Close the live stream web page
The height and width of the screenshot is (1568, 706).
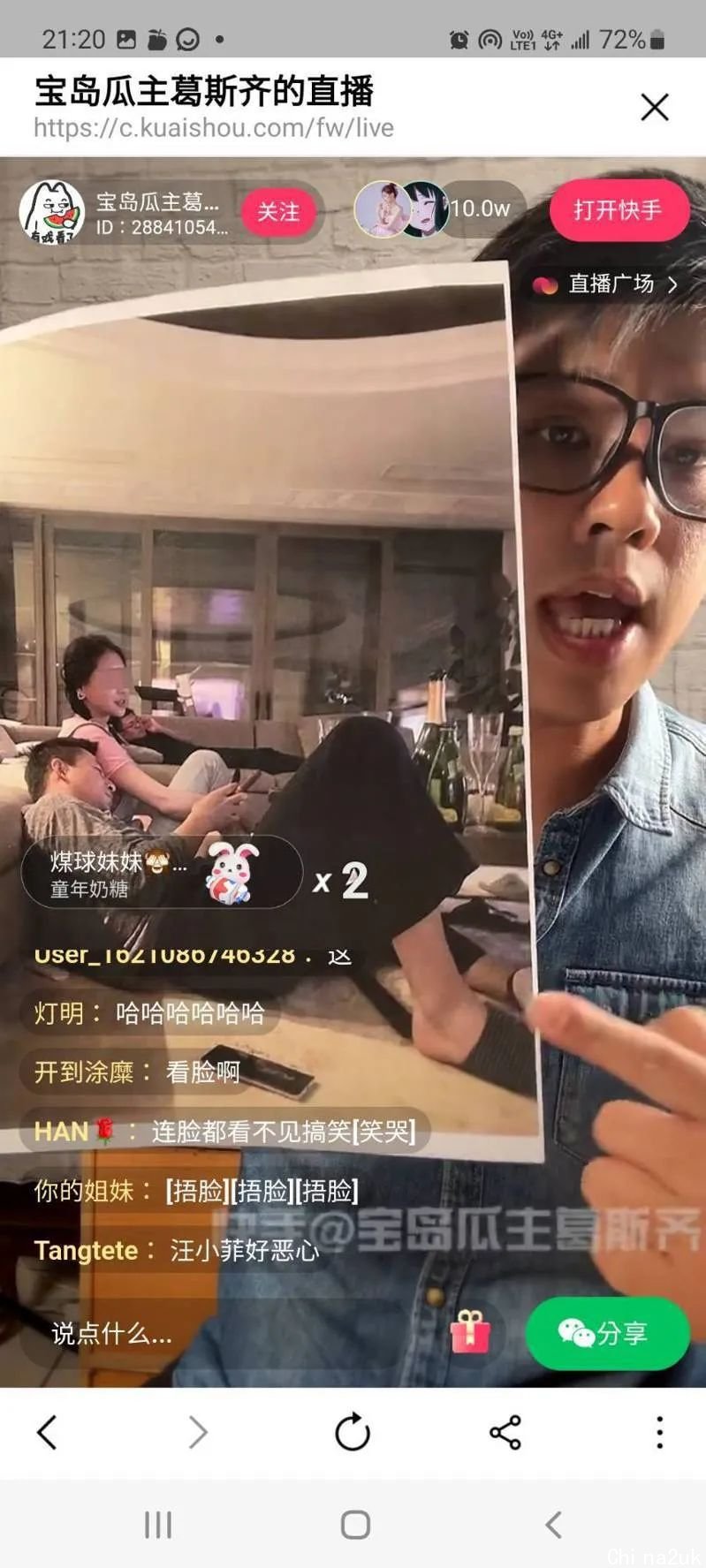(654, 107)
